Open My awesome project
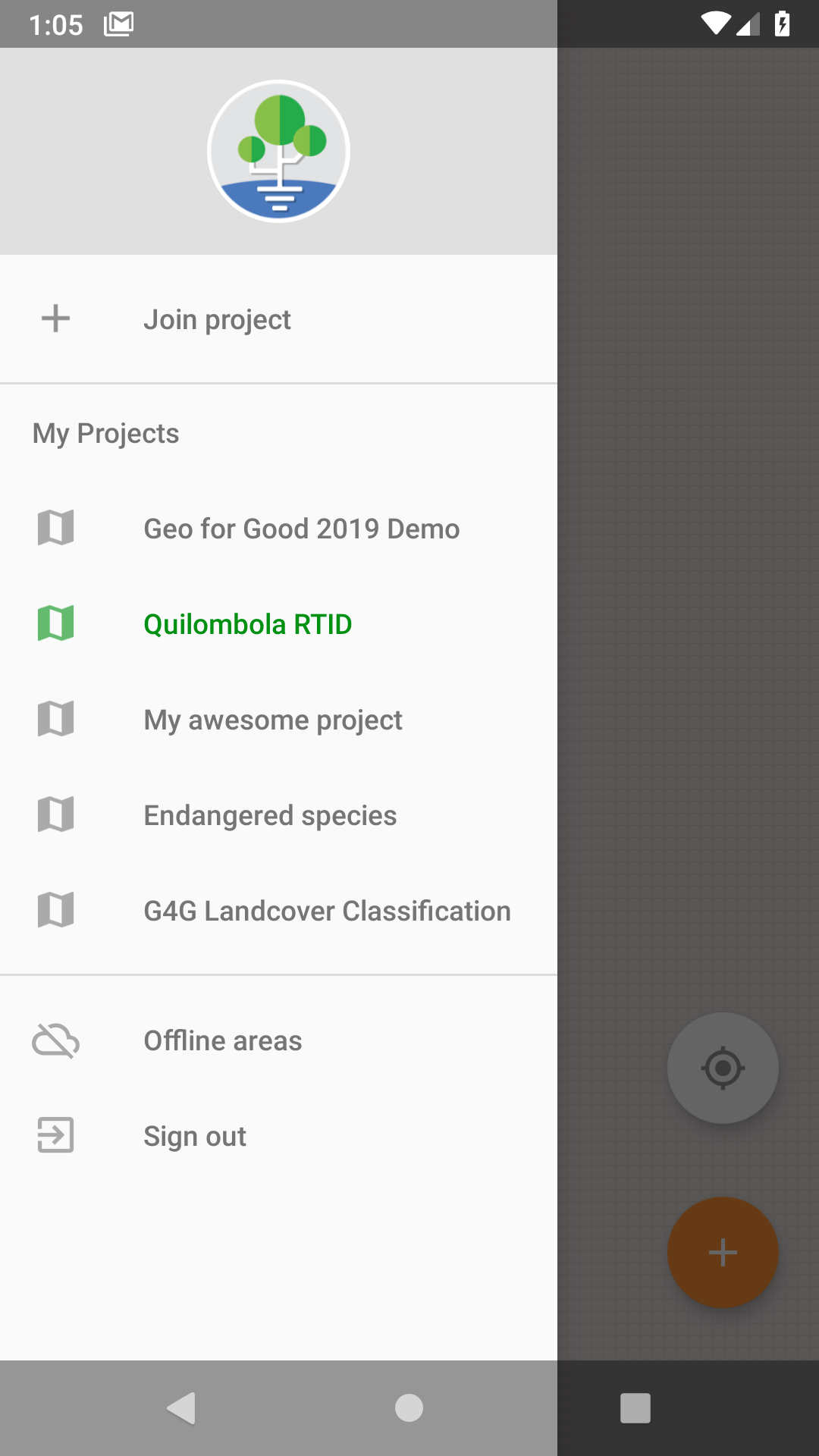The height and width of the screenshot is (1456, 819). [x=272, y=720]
